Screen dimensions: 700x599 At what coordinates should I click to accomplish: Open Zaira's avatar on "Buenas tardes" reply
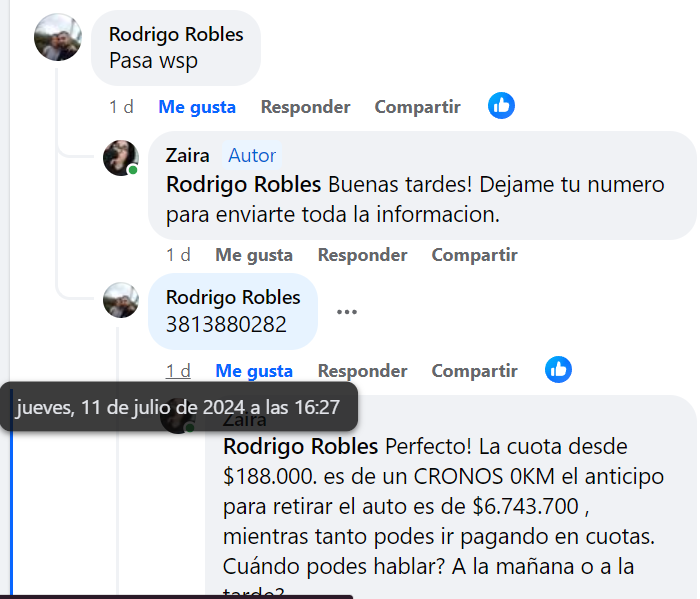pyautogui.click(x=120, y=157)
